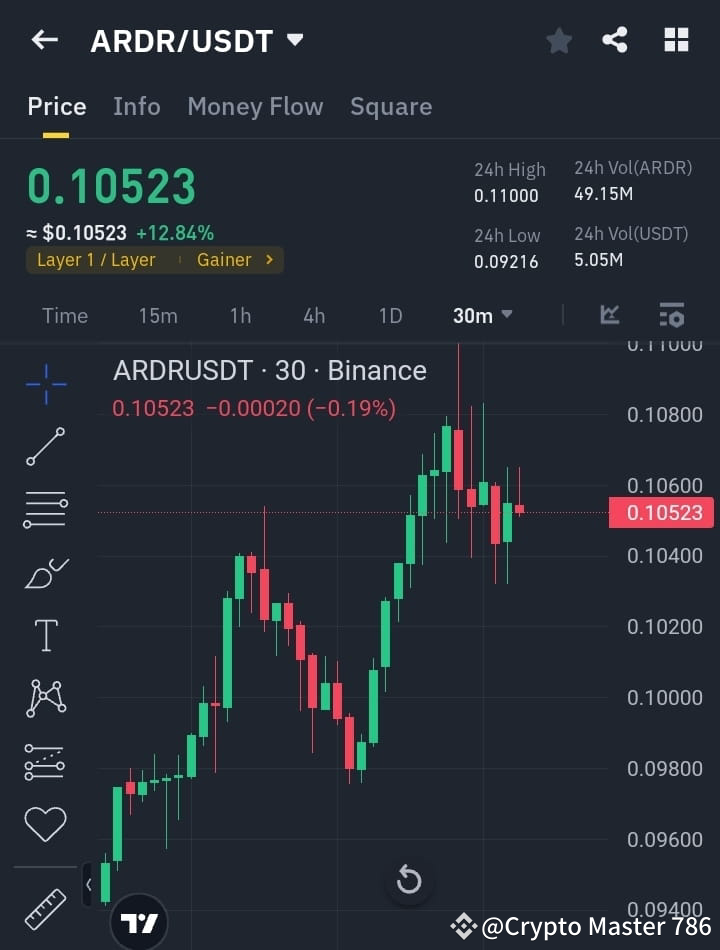Select the measure ruler tool

[x=45, y=908]
